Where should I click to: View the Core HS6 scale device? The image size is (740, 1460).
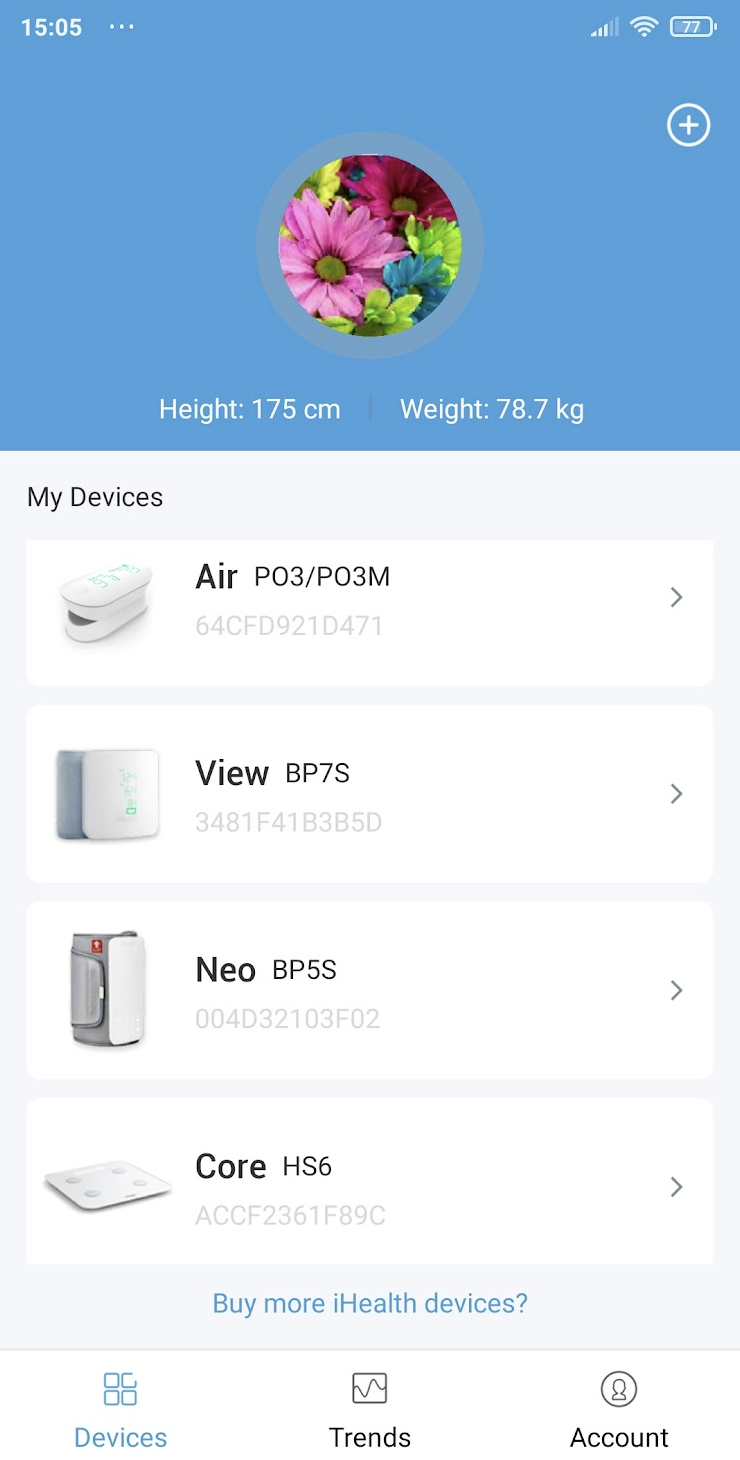pyautogui.click(x=370, y=1182)
